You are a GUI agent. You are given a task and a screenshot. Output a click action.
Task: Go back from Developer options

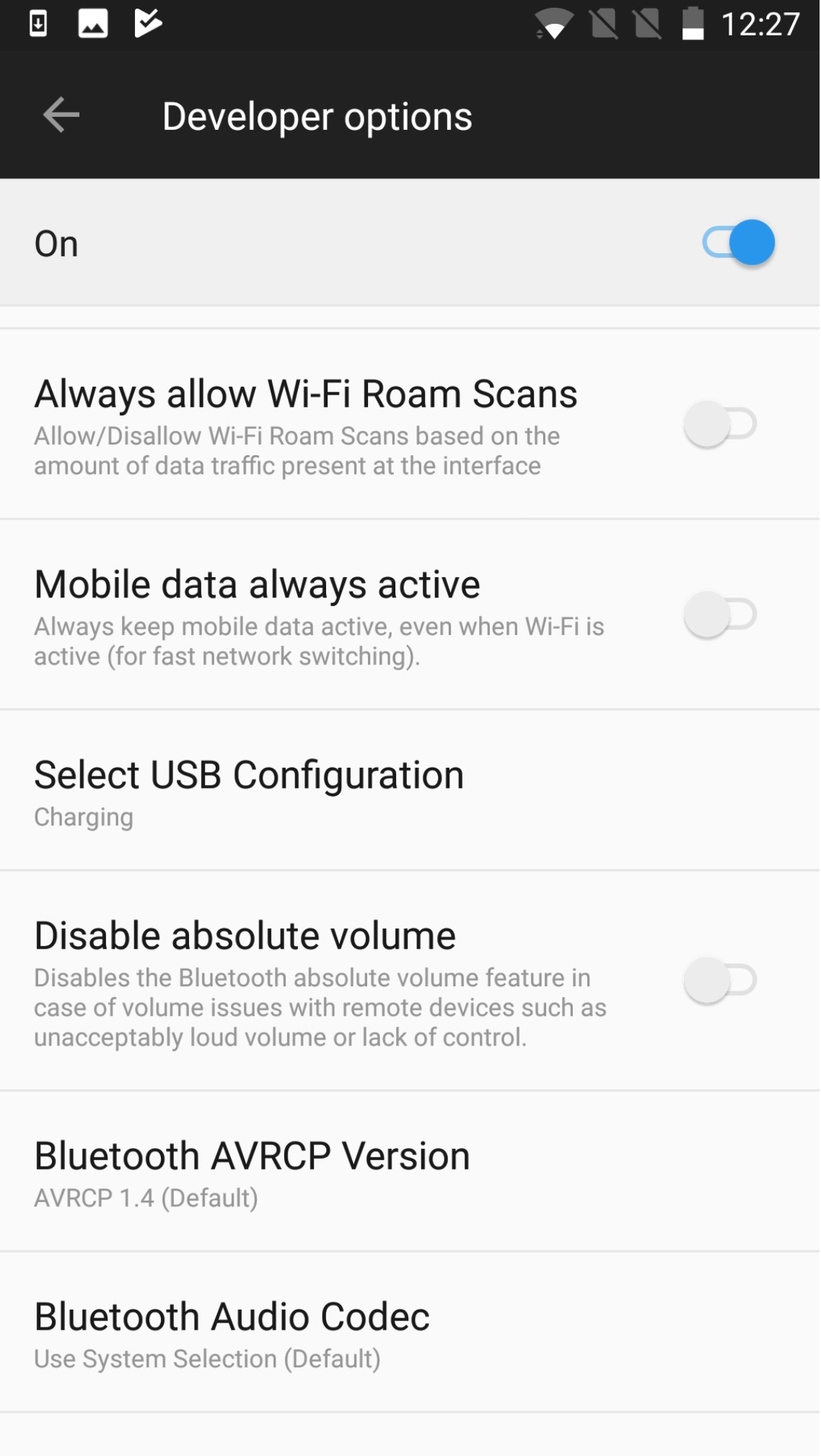point(61,115)
